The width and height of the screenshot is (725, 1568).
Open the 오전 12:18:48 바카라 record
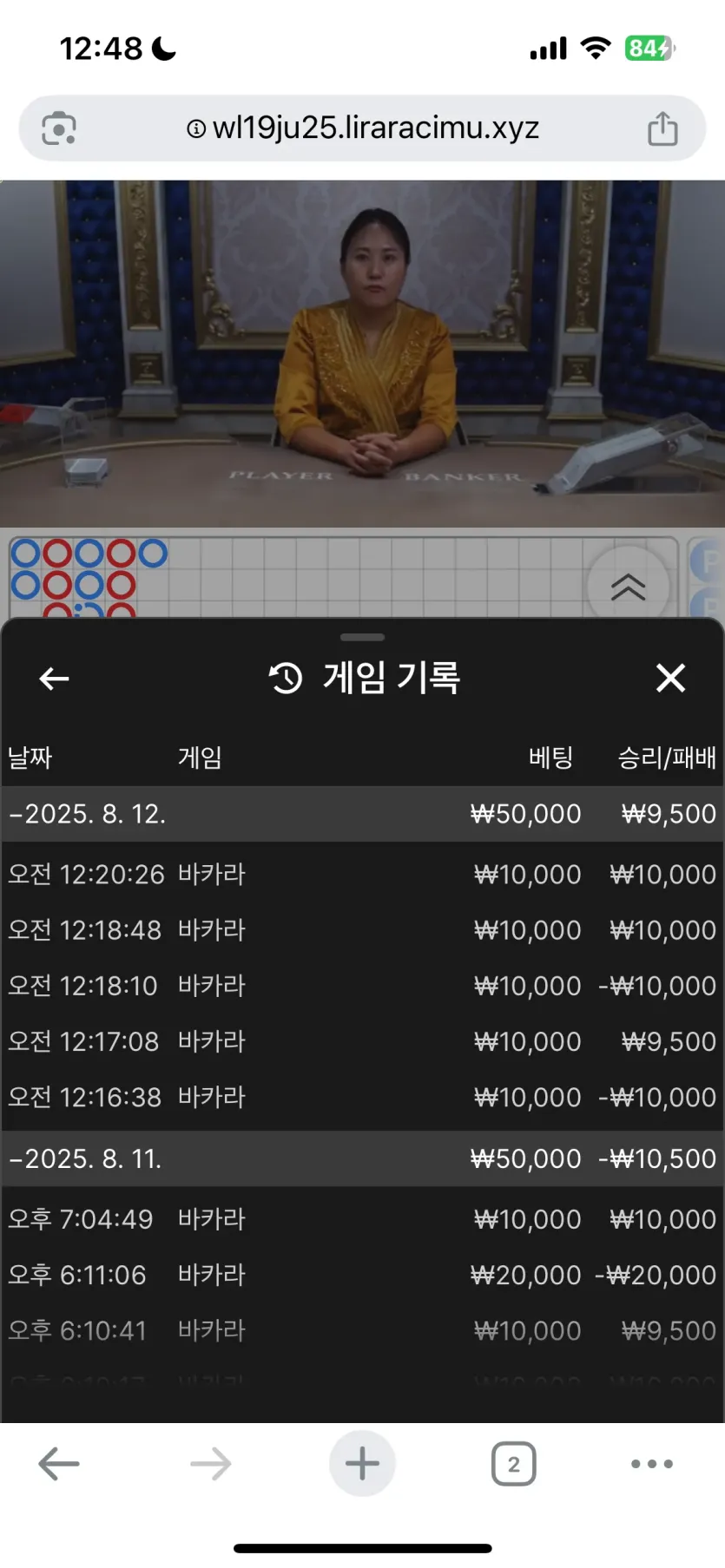tap(362, 930)
